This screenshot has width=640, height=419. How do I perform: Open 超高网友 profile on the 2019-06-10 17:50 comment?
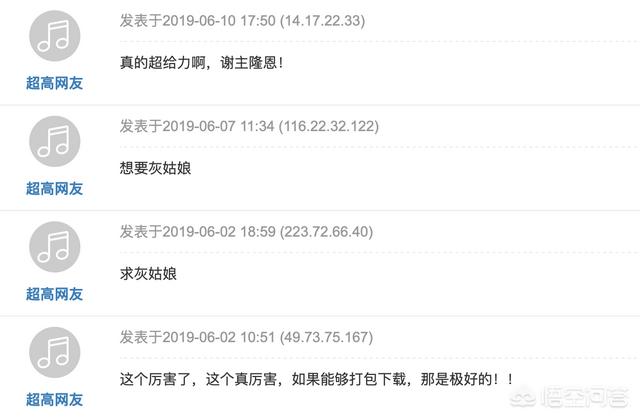[x=54, y=83]
